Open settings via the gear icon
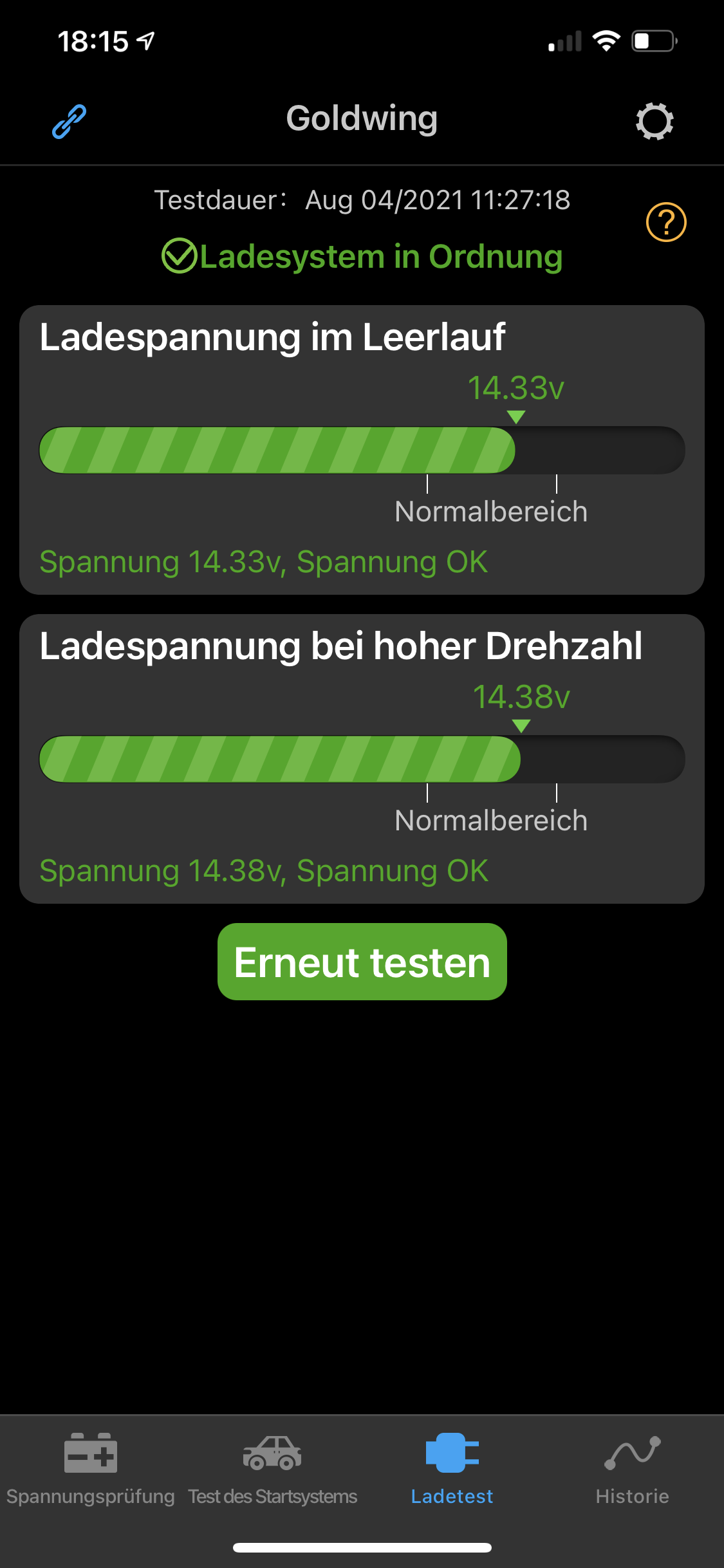This screenshot has height=1568, width=724. [654, 121]
